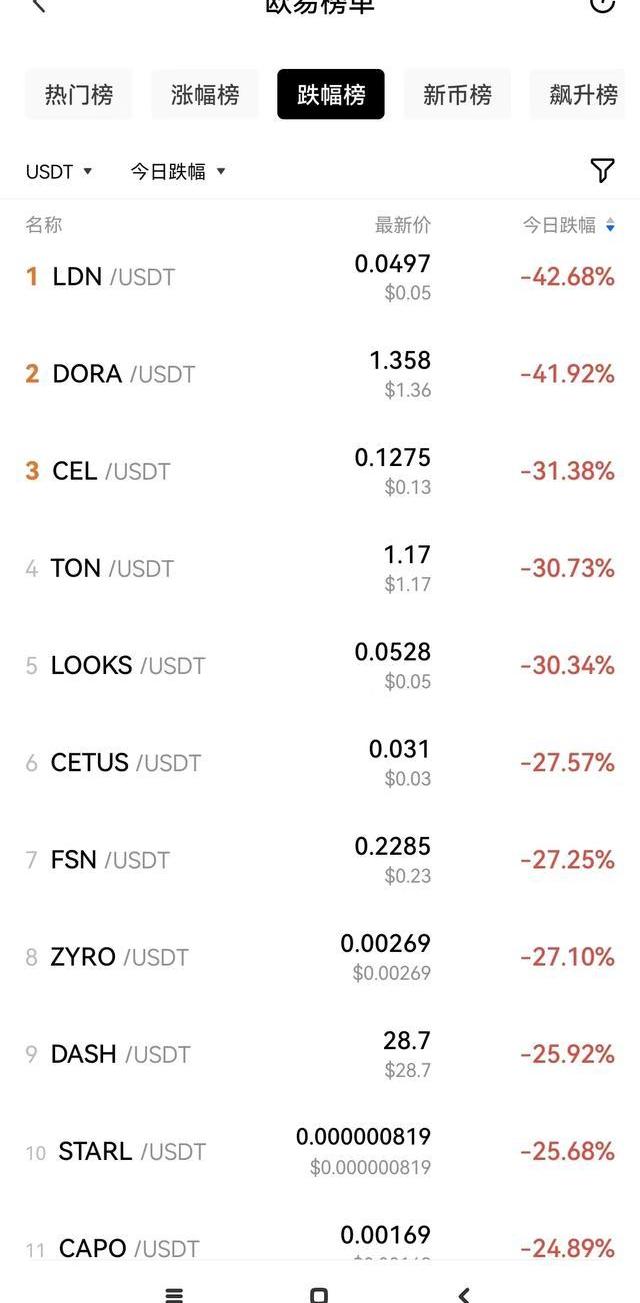Expand the 今日跌幅 period dropdown

(x=178, y=172)
